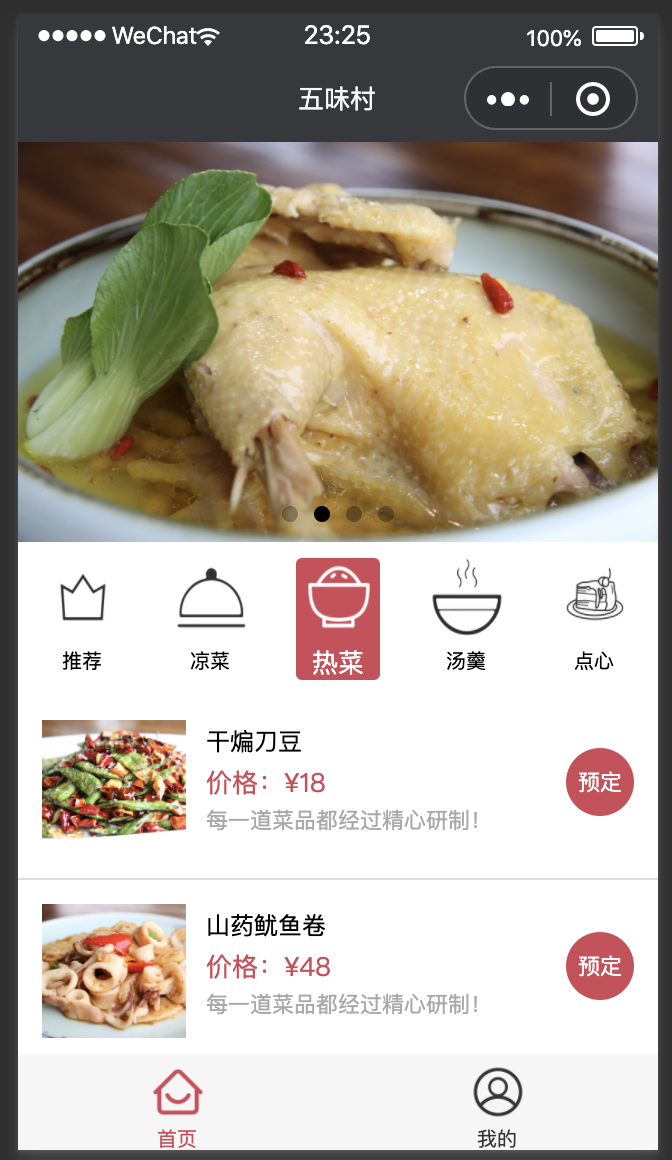Tap 预定 for 山药鱿鱼卷
Screen dimensions: 672x1160
(600, 966)
